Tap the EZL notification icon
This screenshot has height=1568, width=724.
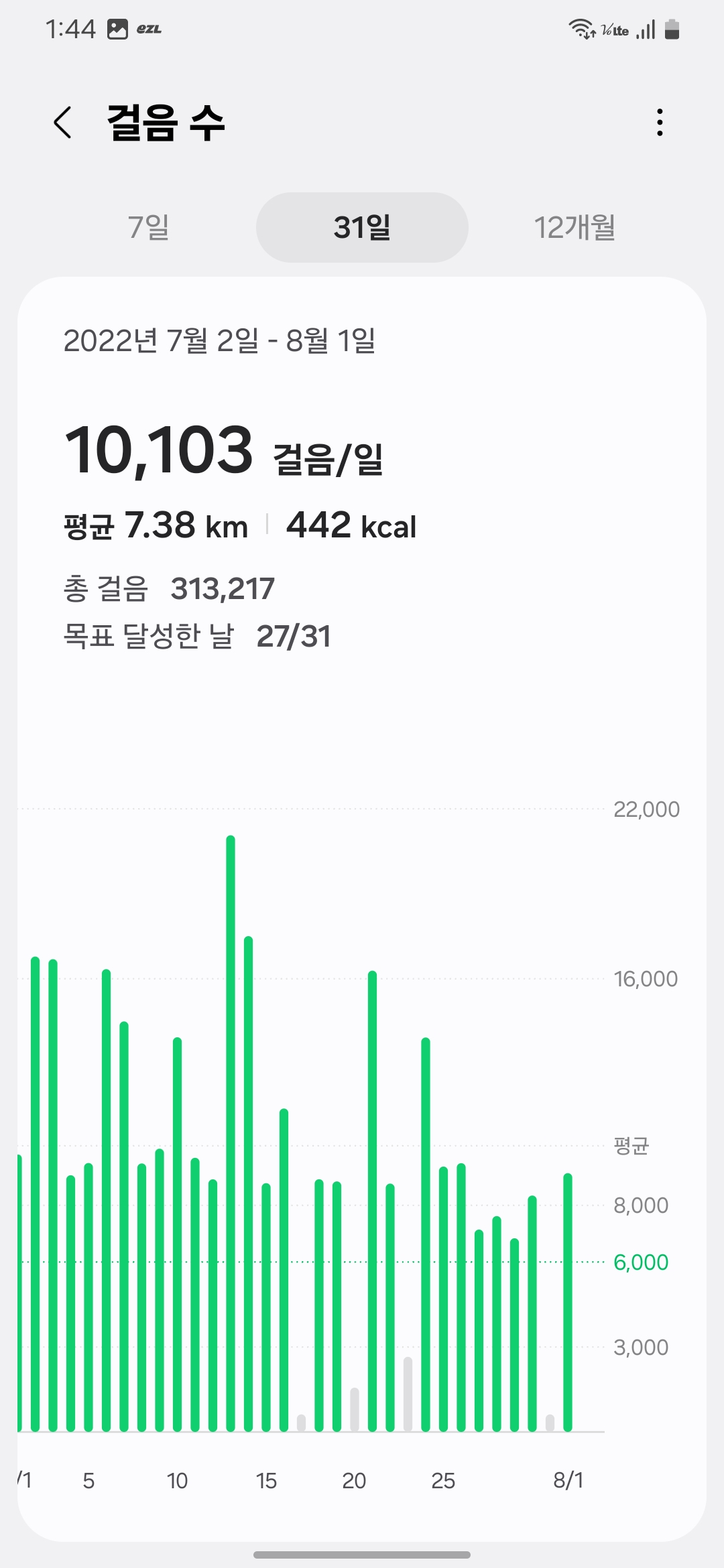pyautogui.click(x=149, y=28)
